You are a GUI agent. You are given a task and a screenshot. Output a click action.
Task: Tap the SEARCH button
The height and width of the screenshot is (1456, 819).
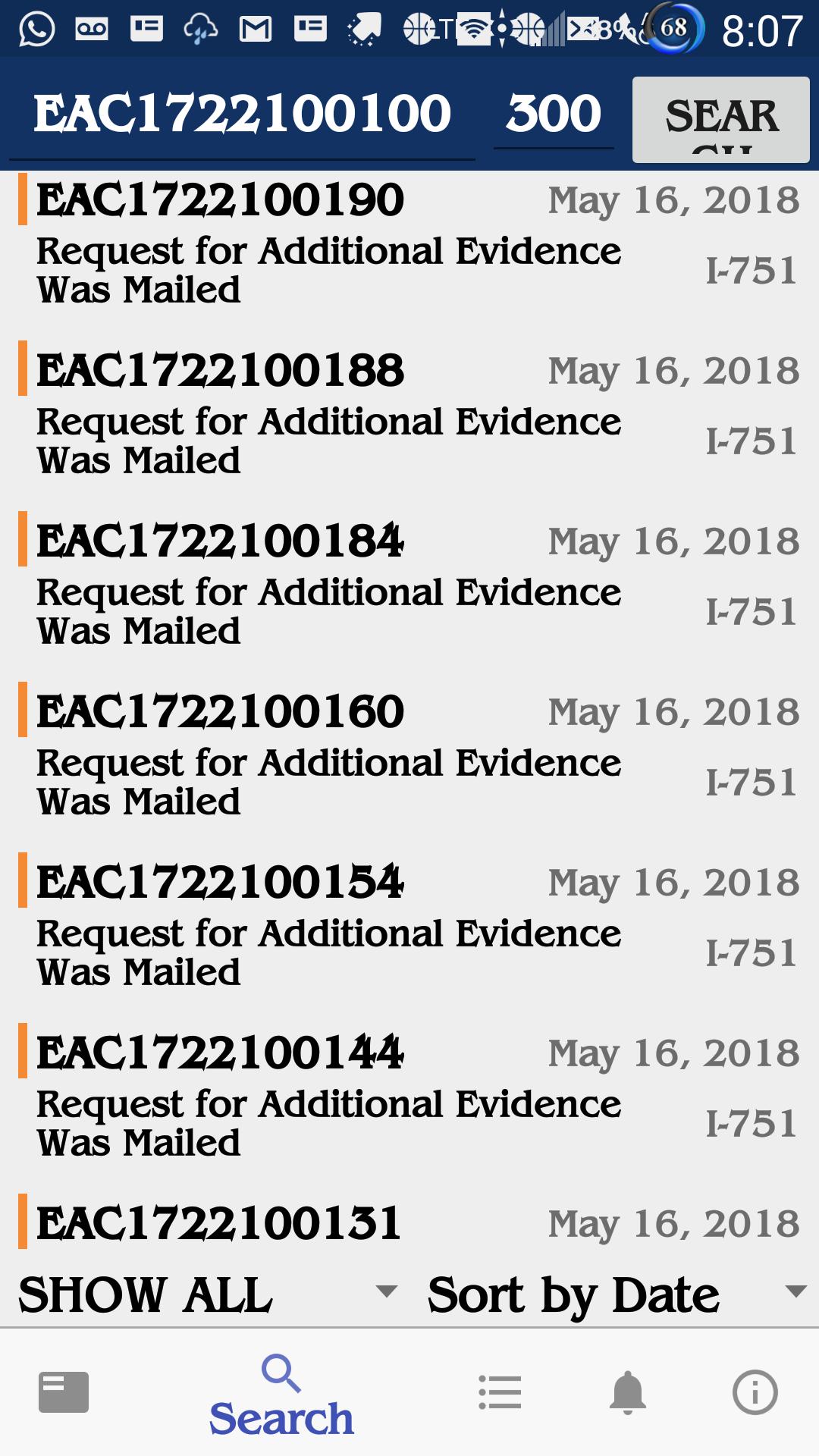pyautogui.click(x=721, y=120)
